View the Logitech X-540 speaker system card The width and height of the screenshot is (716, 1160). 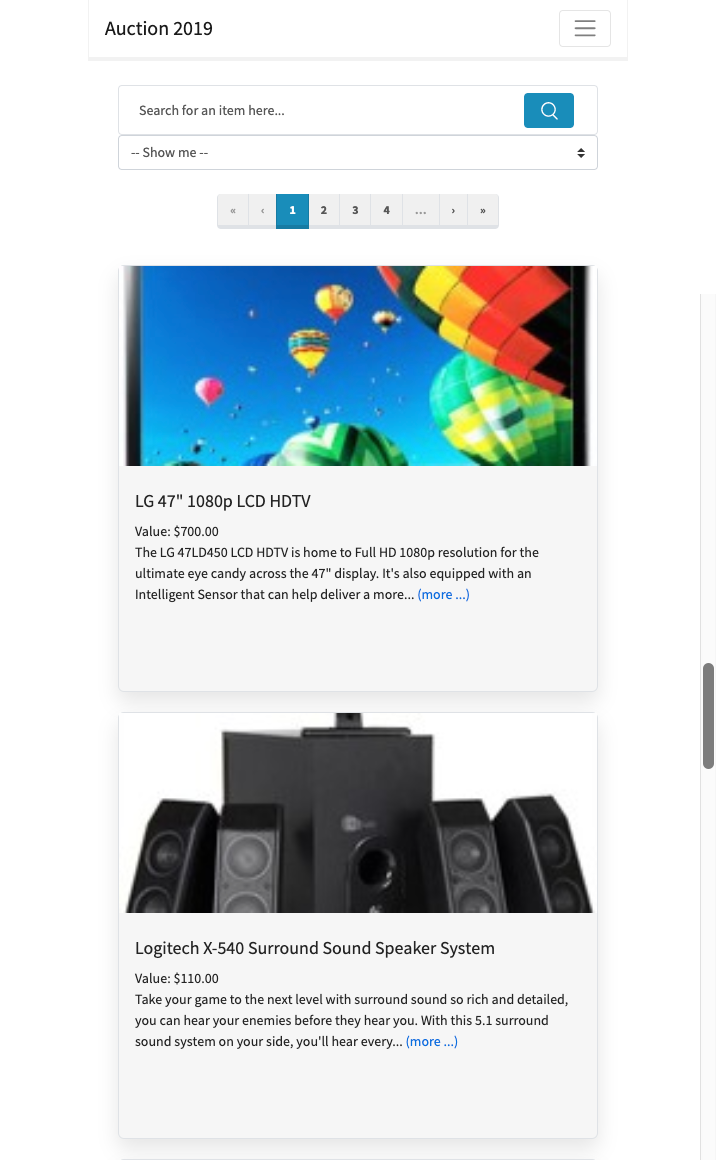pos(315,948)
